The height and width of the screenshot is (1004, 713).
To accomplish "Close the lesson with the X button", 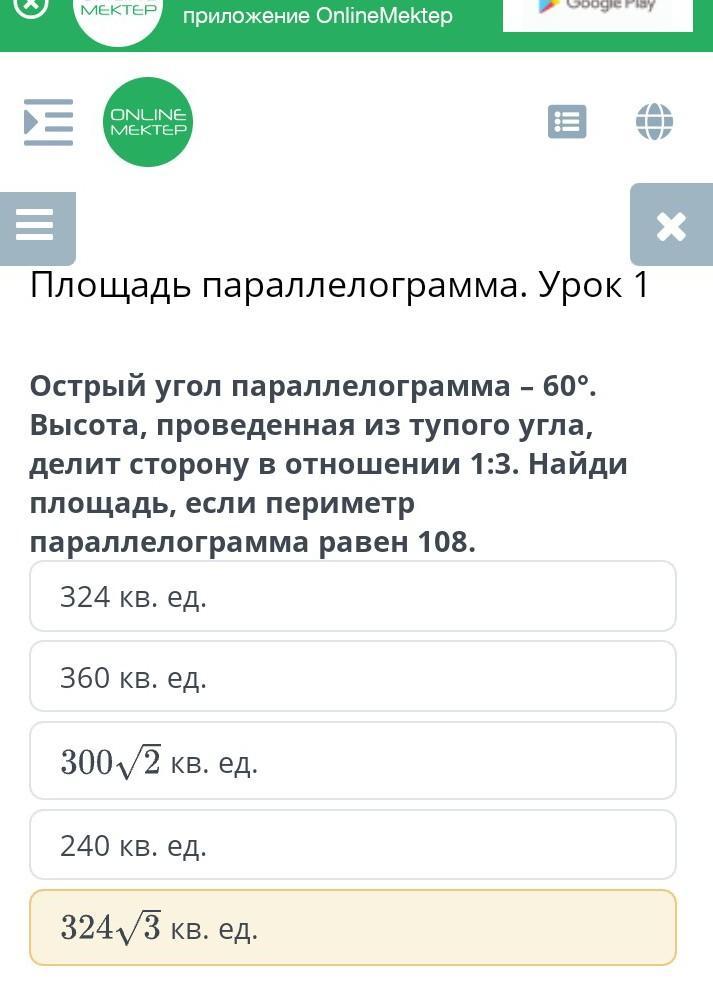I will tap(670, 227).
